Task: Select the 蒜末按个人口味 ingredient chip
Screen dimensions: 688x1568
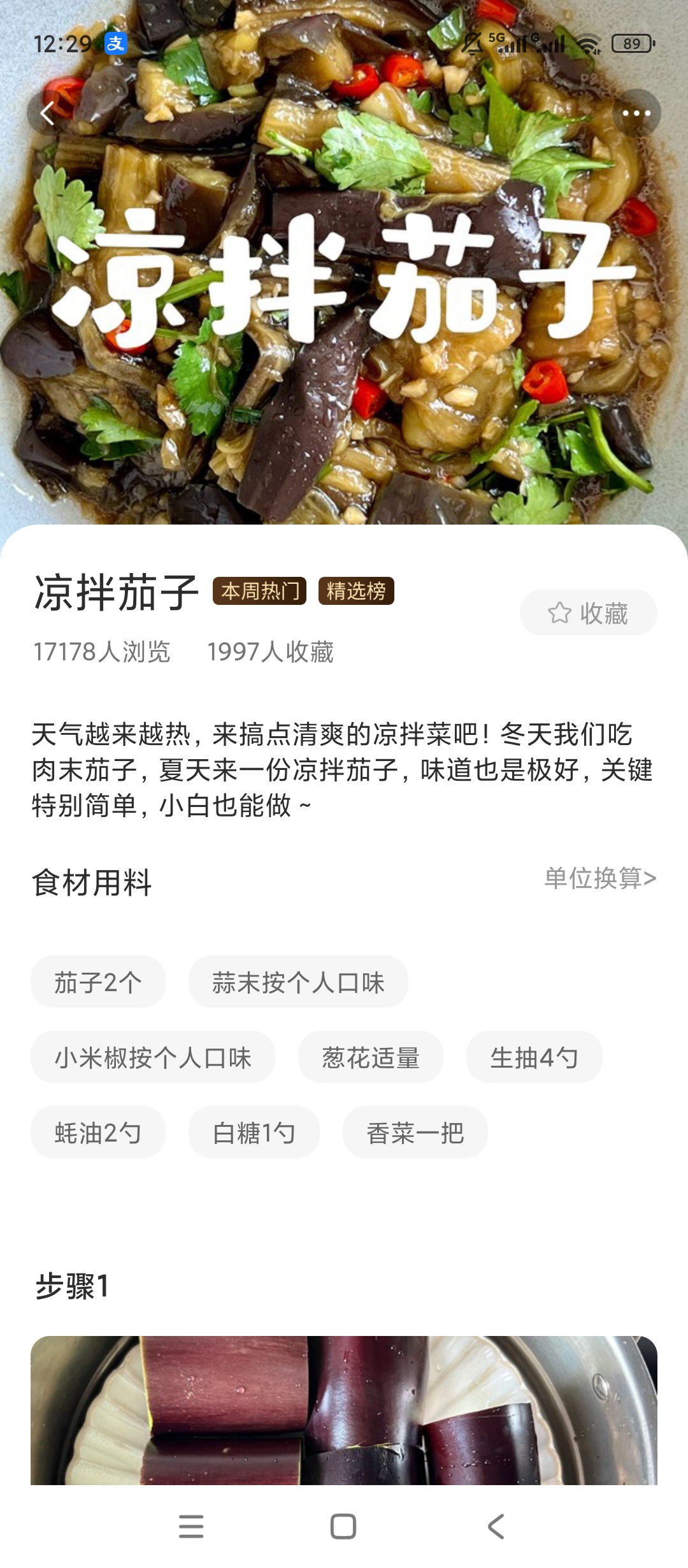Action: click(298, 982)
